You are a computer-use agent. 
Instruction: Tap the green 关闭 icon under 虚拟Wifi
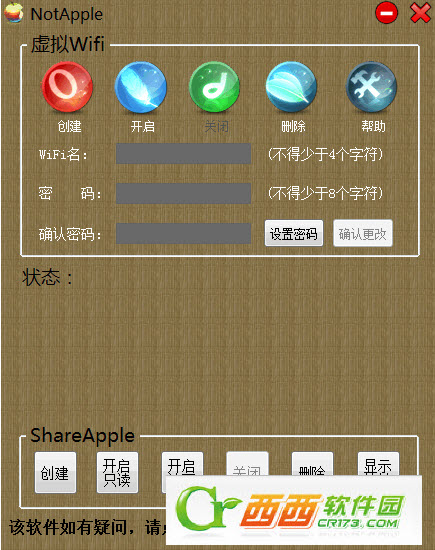click(x=214, y=87)
